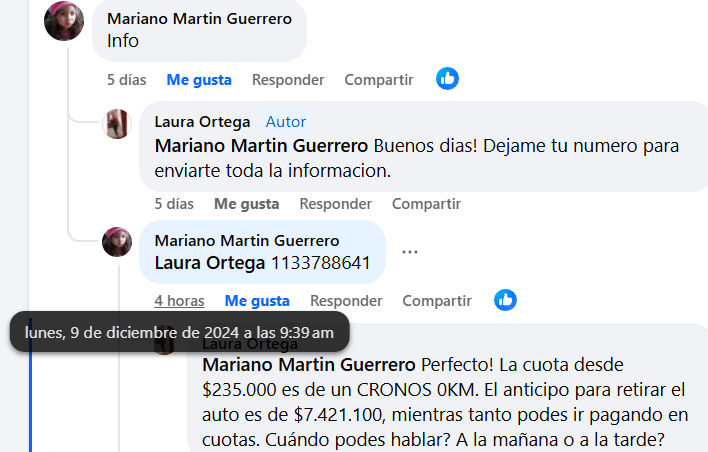Like the "Info" comment
Viewport: 708px width, 452px height.
coord(199,80)
